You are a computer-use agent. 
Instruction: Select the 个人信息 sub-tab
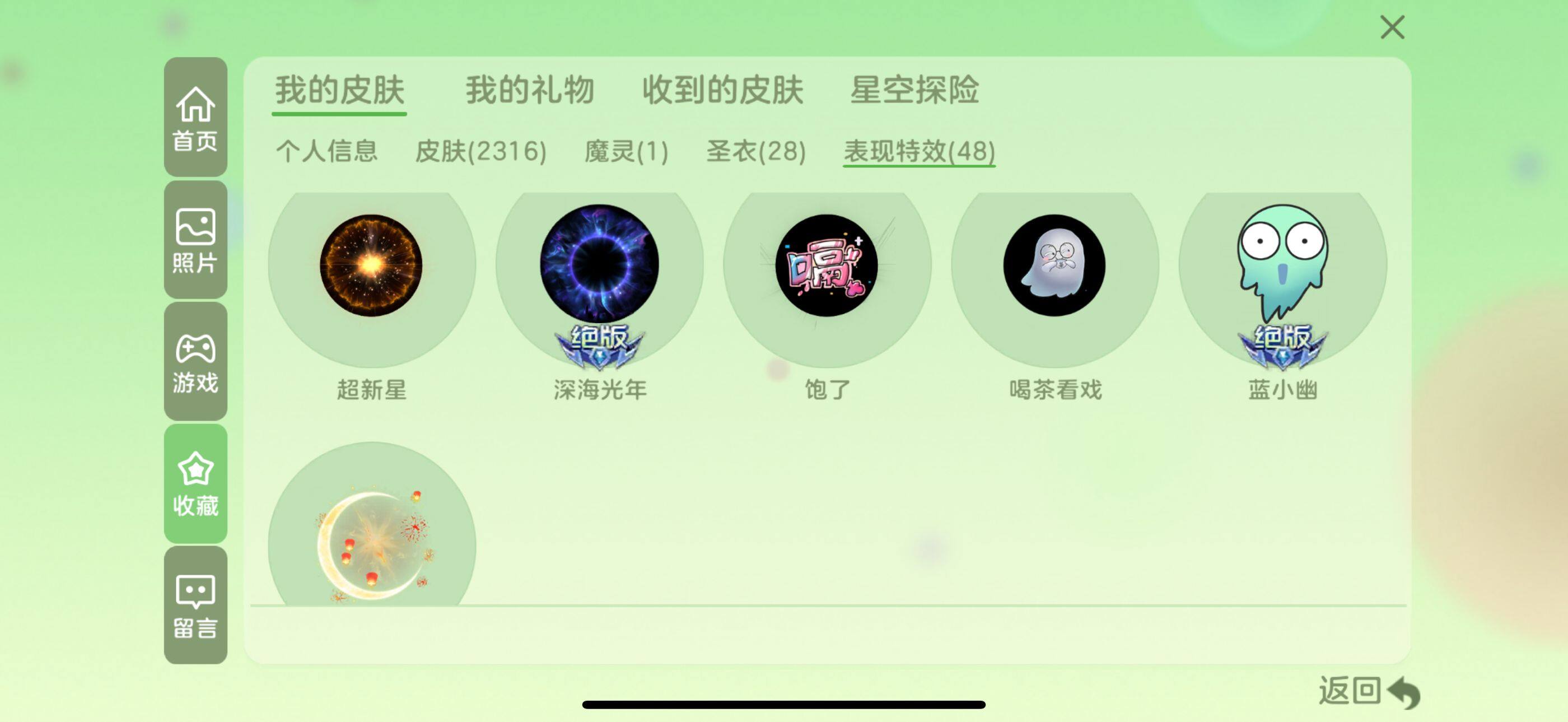(327, 151)
